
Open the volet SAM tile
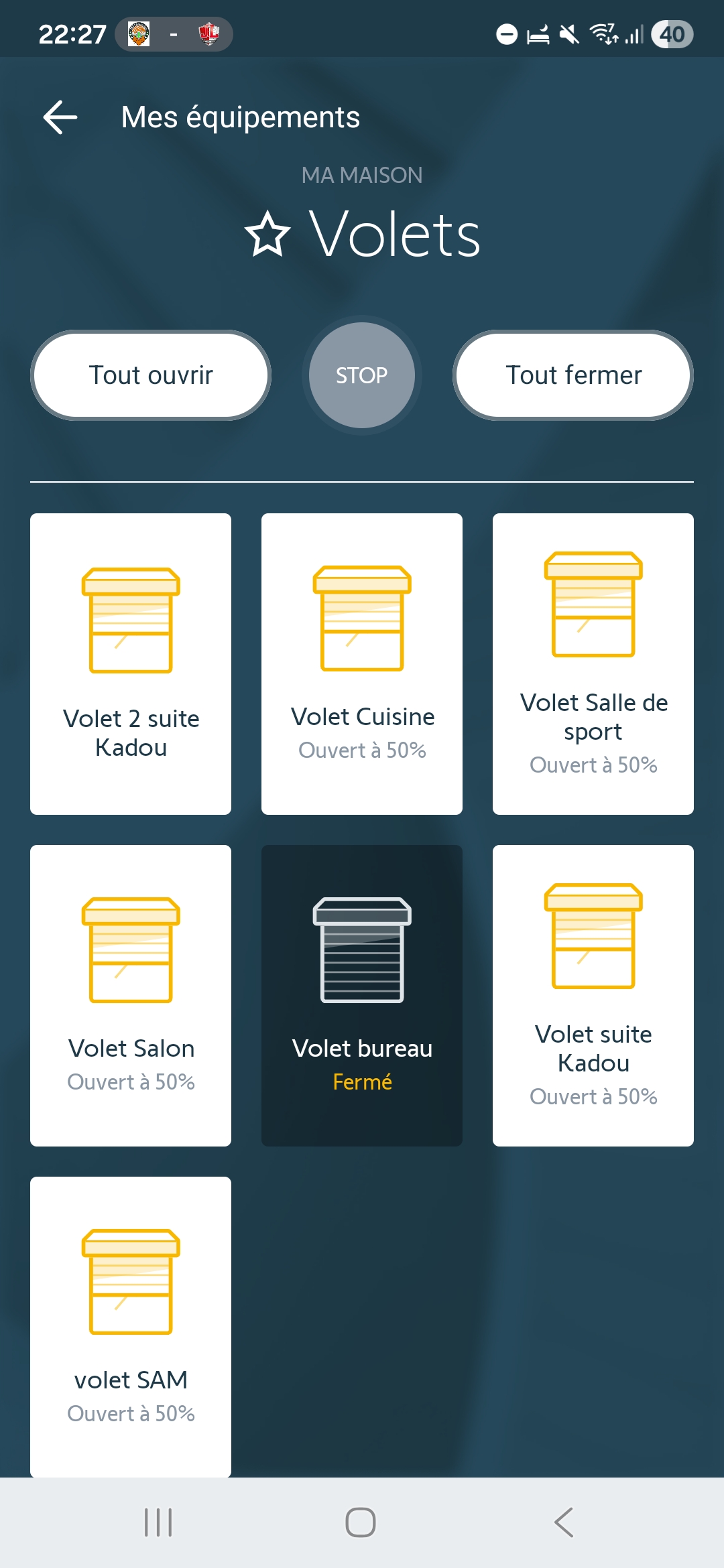point(131,1327)
